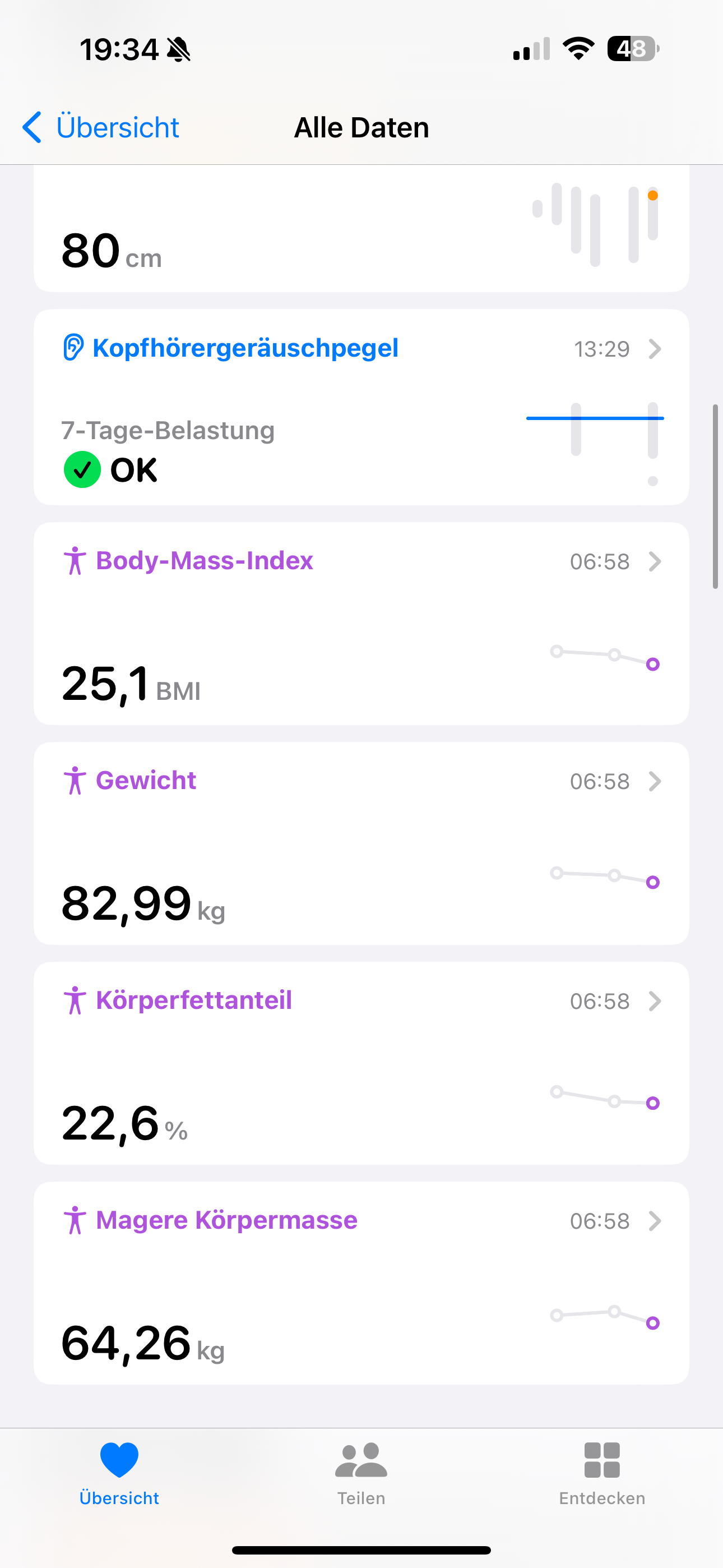
Task: Switch to the Übersicht tab
Action: tap(119, 1473)
